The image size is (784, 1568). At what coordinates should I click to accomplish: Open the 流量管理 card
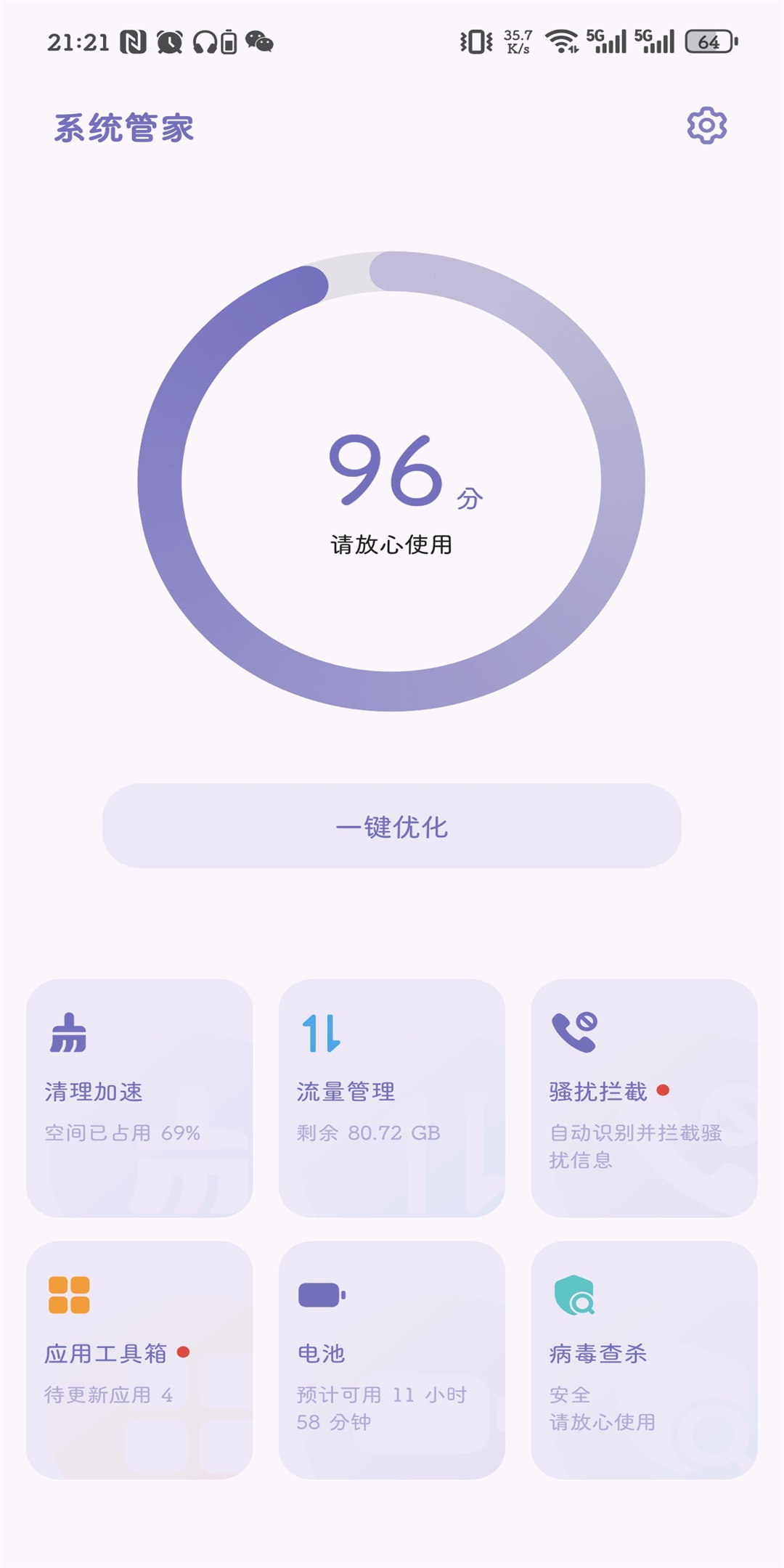coord(392,1098)
